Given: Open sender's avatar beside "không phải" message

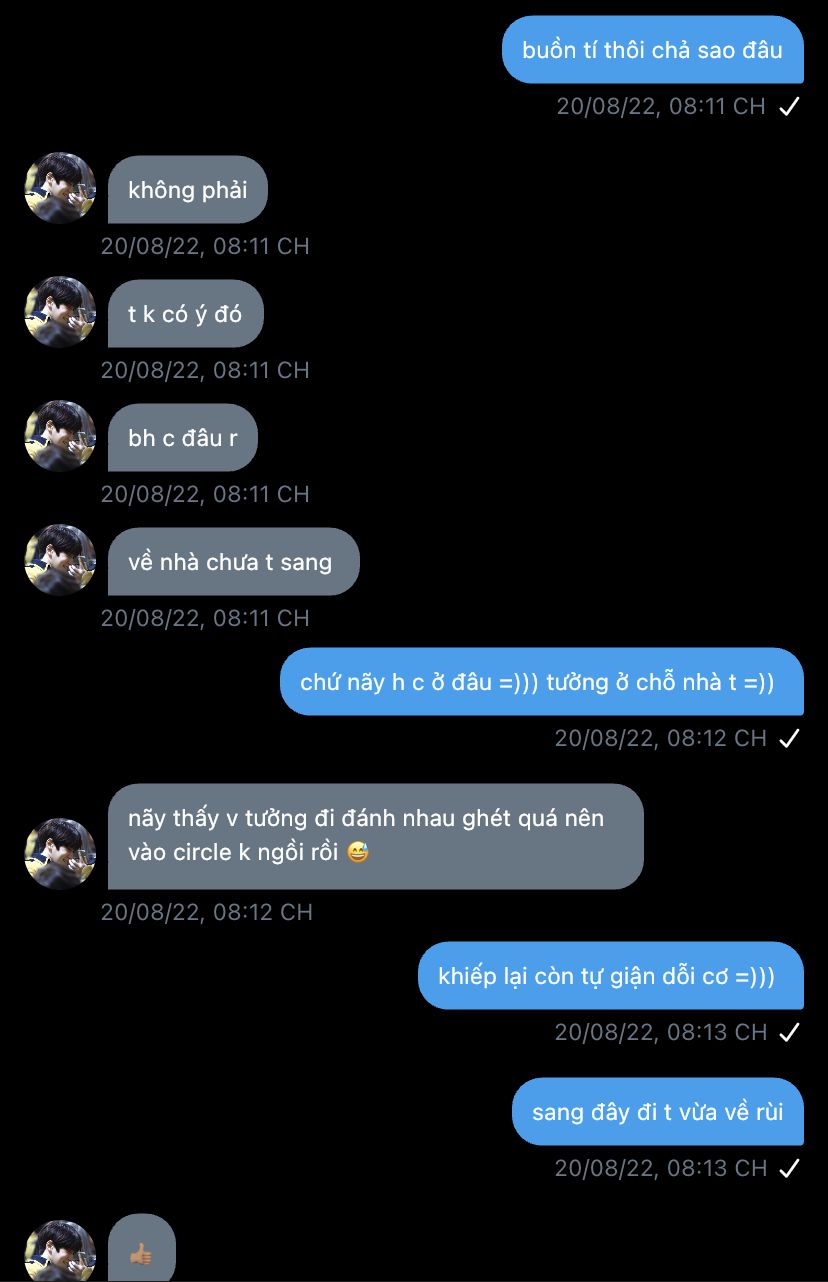Looking at the screenshot, I should pos(60,188).
